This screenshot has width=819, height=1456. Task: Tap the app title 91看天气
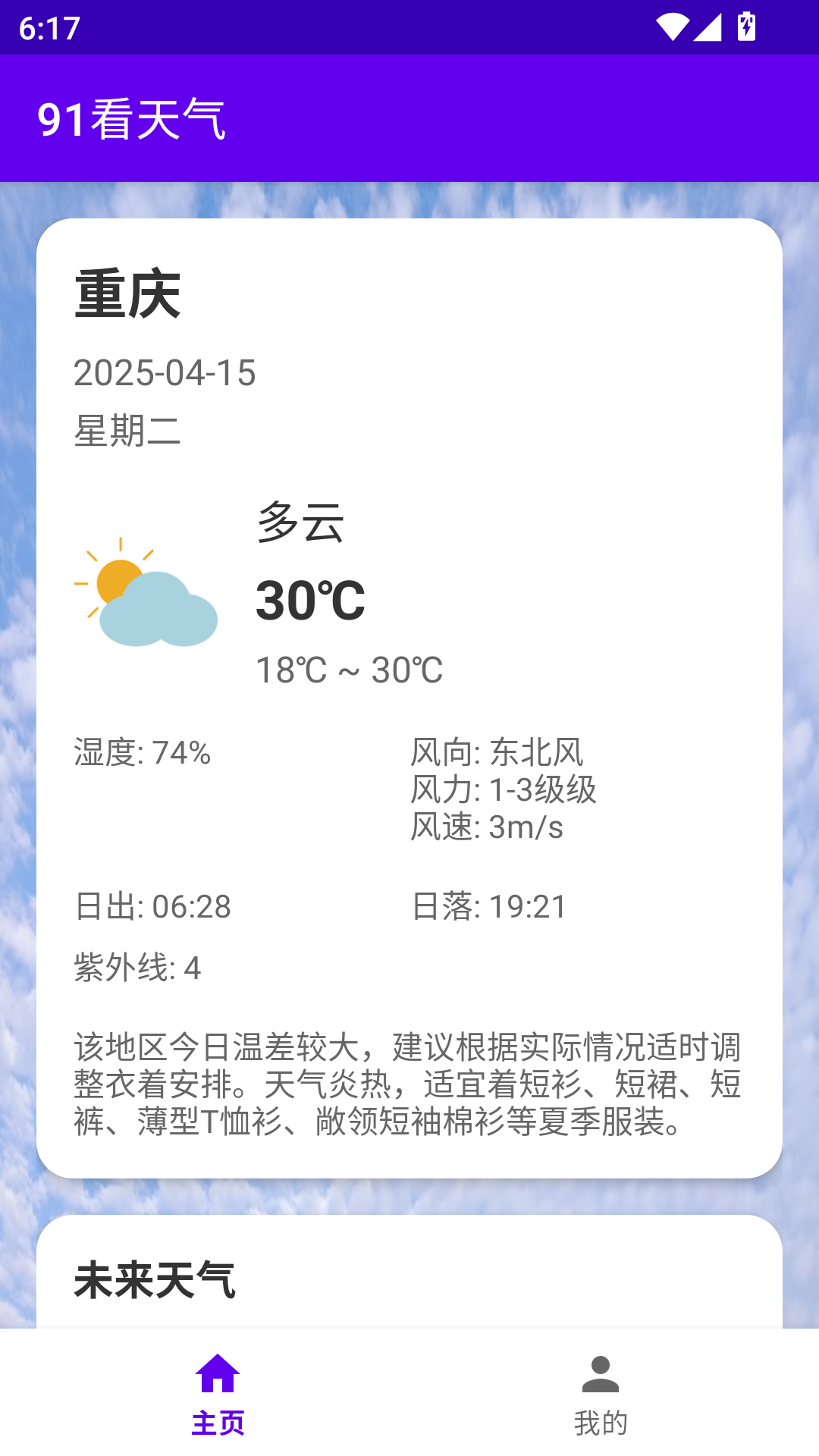133,118
